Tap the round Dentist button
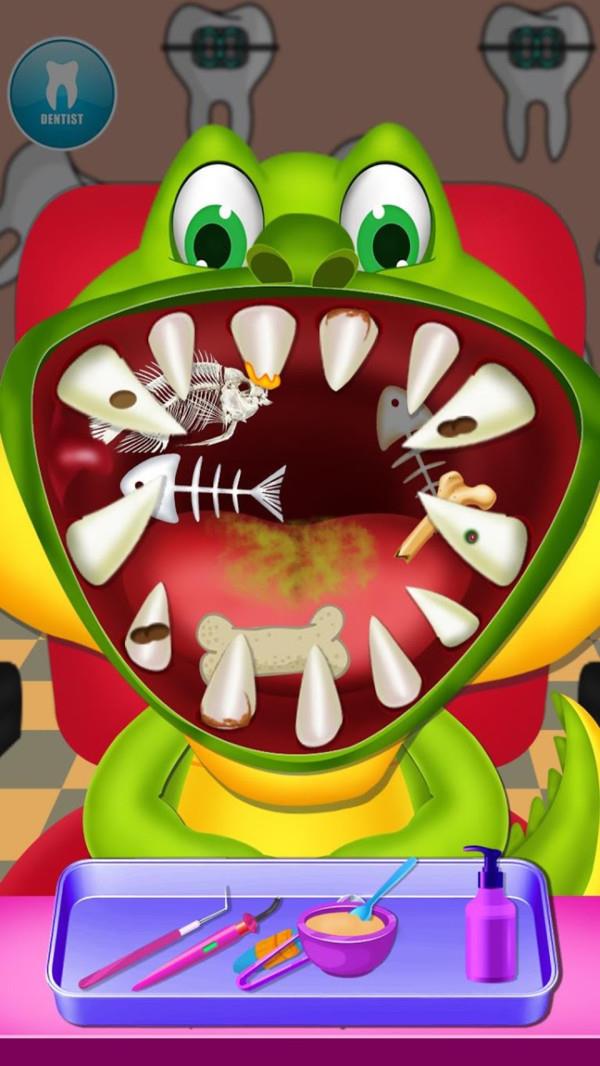The width and height of the screenshot is (600, 1066). 62,94
